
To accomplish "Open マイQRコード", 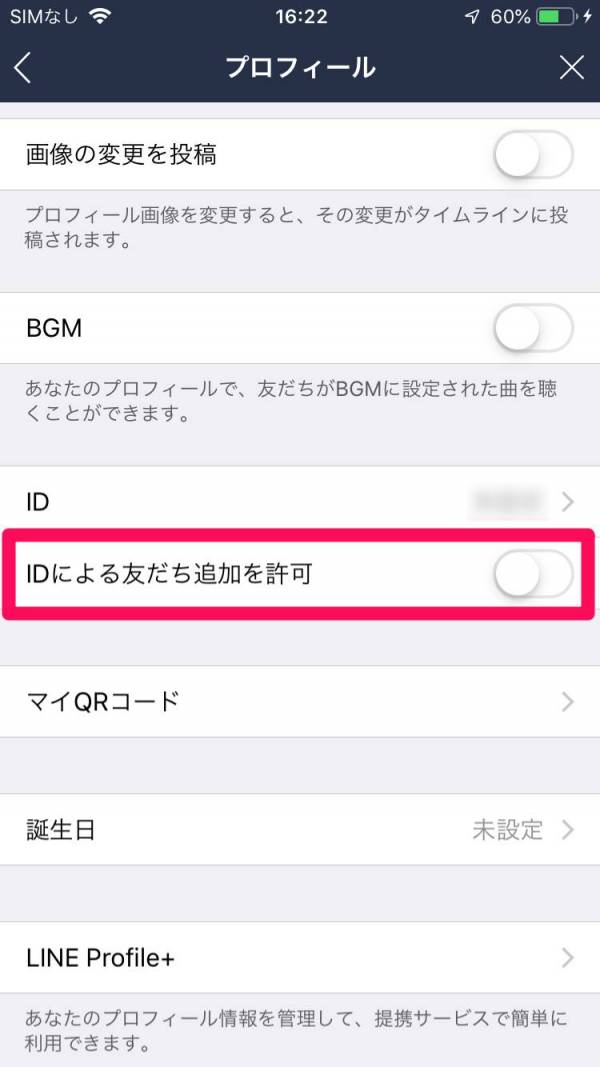I will click(300, 702).
